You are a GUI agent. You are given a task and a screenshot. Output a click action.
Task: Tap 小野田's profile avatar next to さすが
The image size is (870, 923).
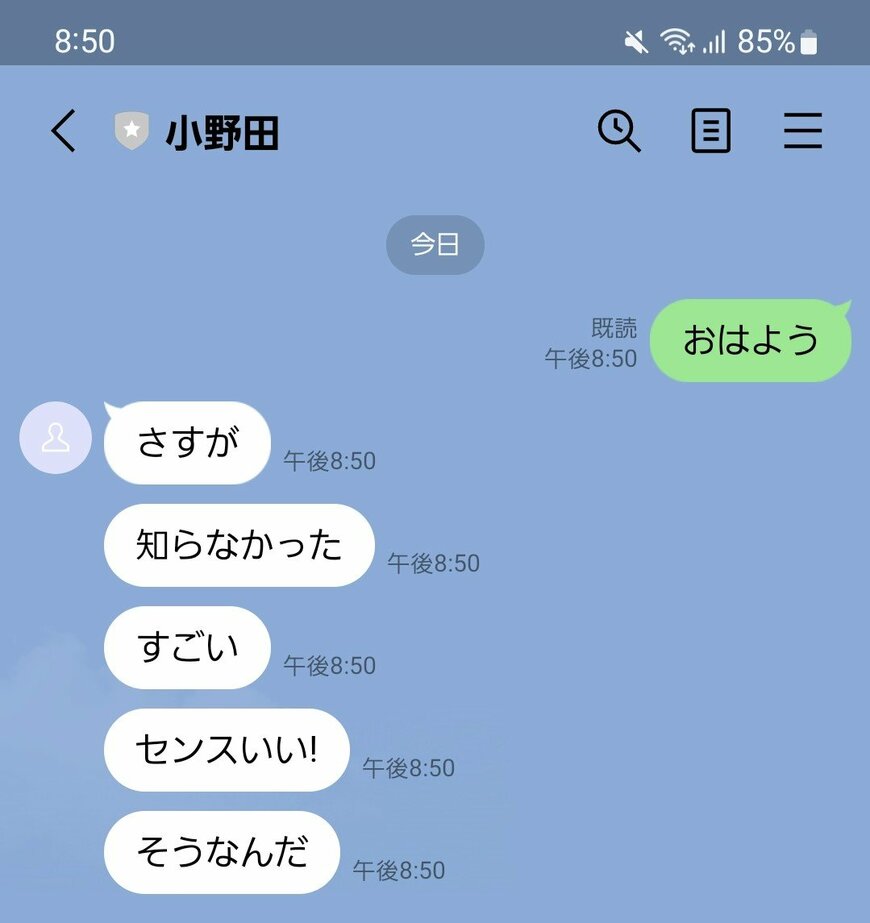[x=55, y=438]
